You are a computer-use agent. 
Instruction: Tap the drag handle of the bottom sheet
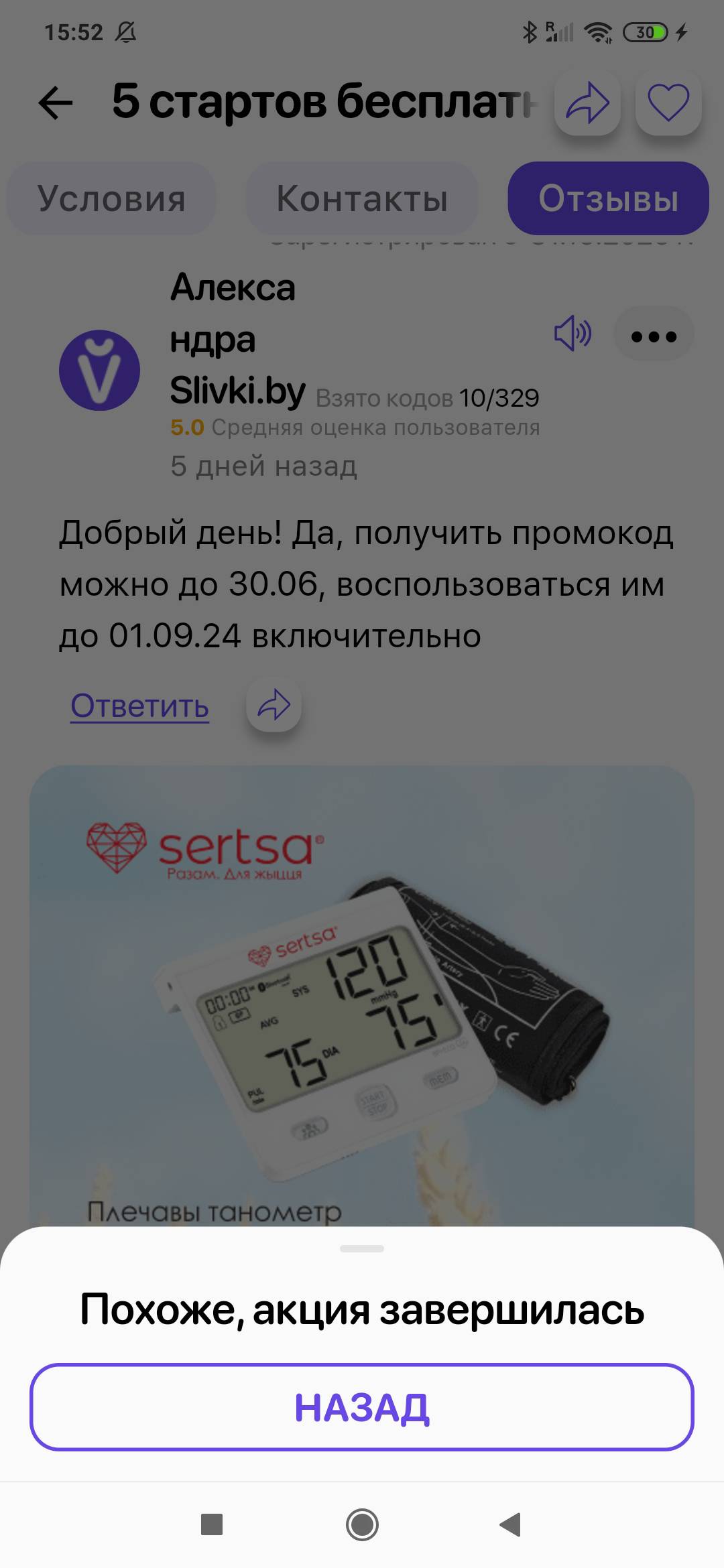click(361, 1248)
